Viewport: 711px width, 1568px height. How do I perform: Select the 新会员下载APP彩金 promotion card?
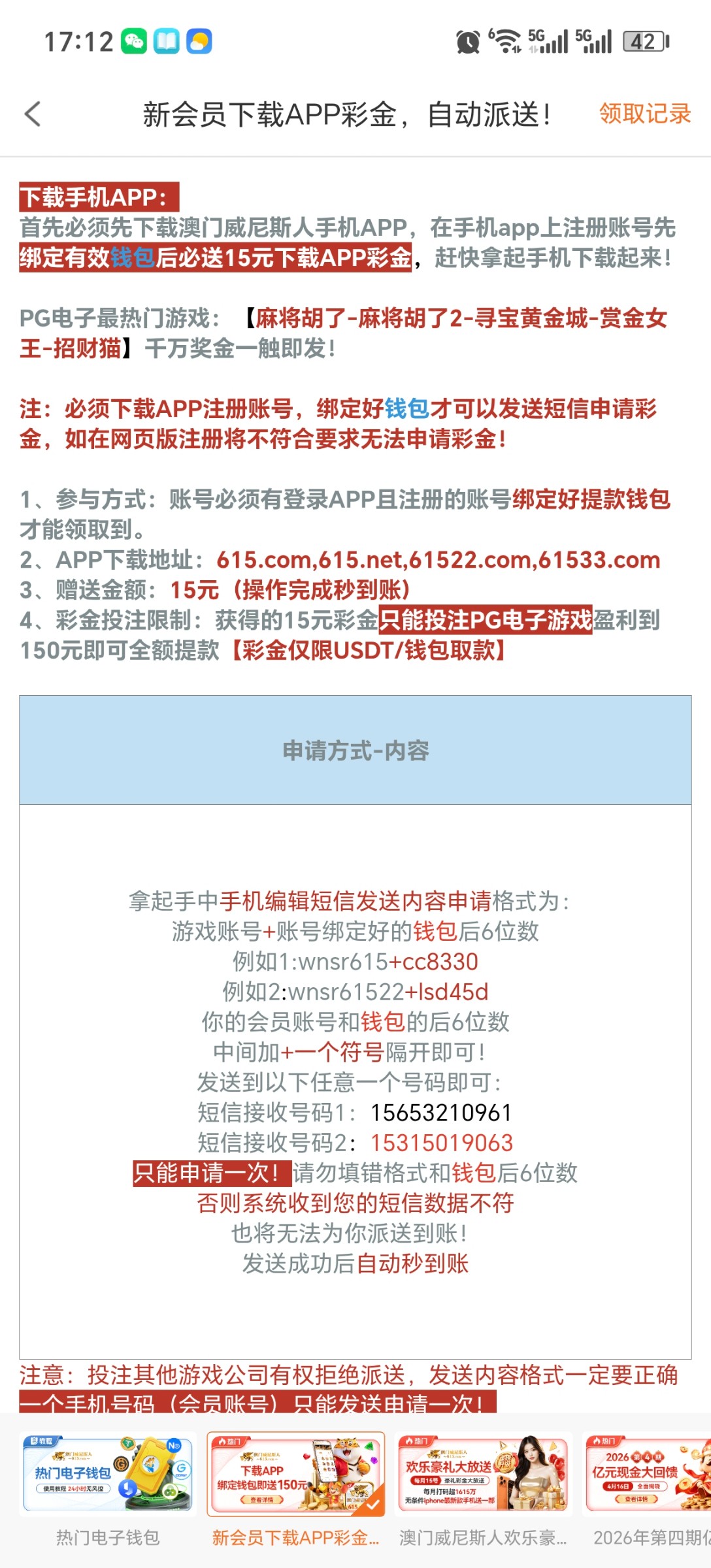(295, 1475)
